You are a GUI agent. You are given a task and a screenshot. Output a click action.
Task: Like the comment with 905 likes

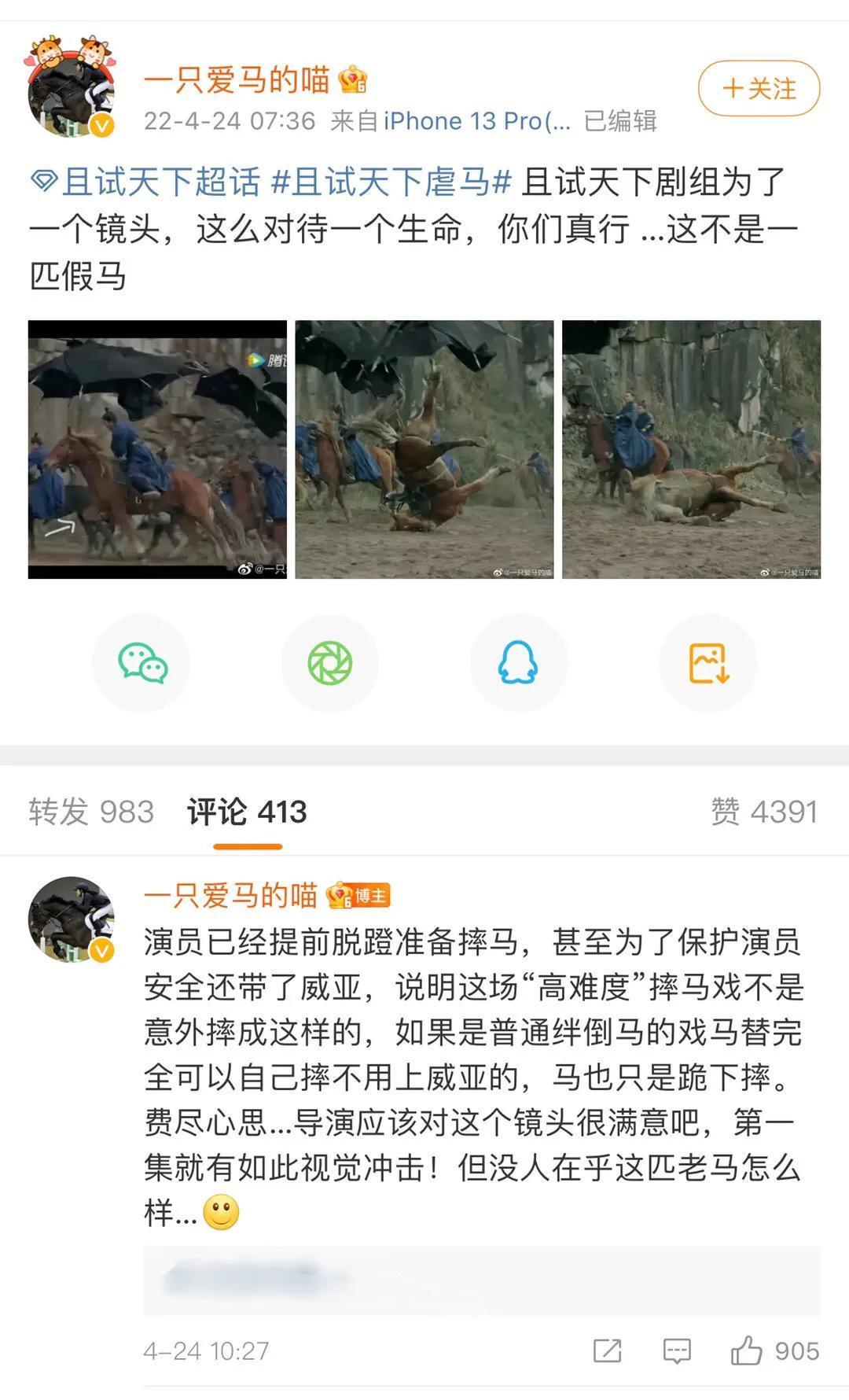(747, 1350)
